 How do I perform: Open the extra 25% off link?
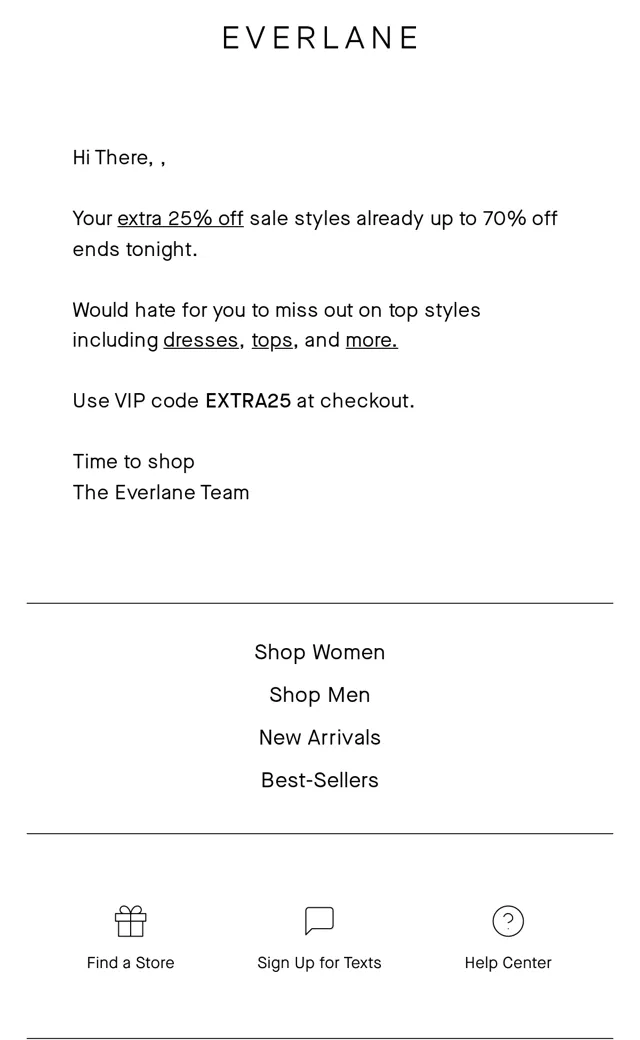[180, 218]
